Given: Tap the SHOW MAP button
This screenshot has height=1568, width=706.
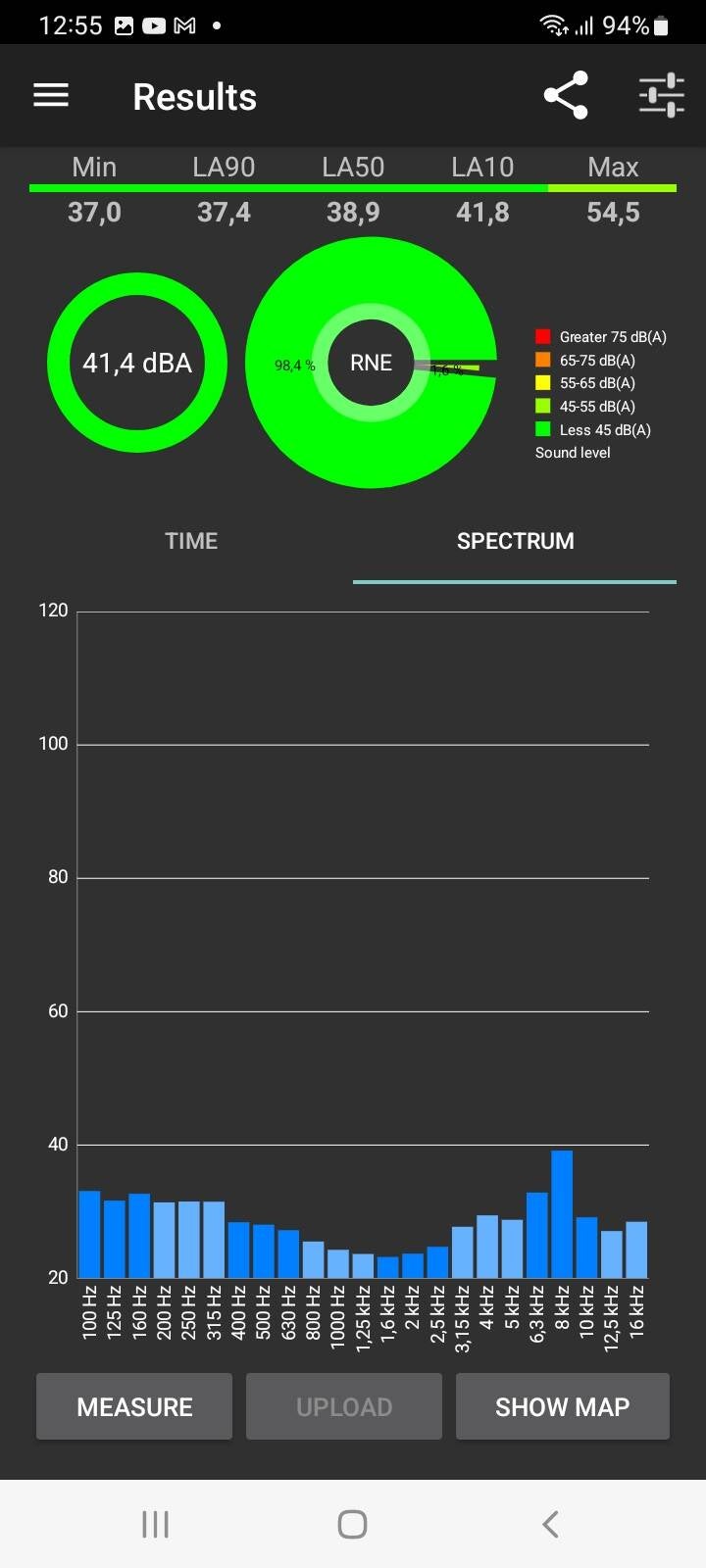Looking at the screenshot, I should click(562, 1406).
